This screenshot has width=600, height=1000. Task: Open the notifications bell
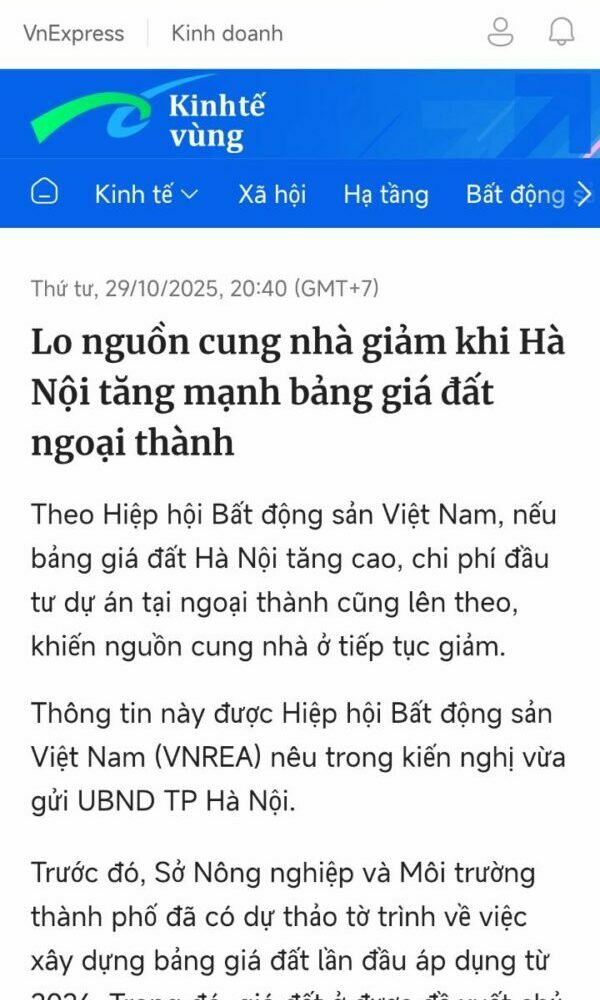(561, 32)
